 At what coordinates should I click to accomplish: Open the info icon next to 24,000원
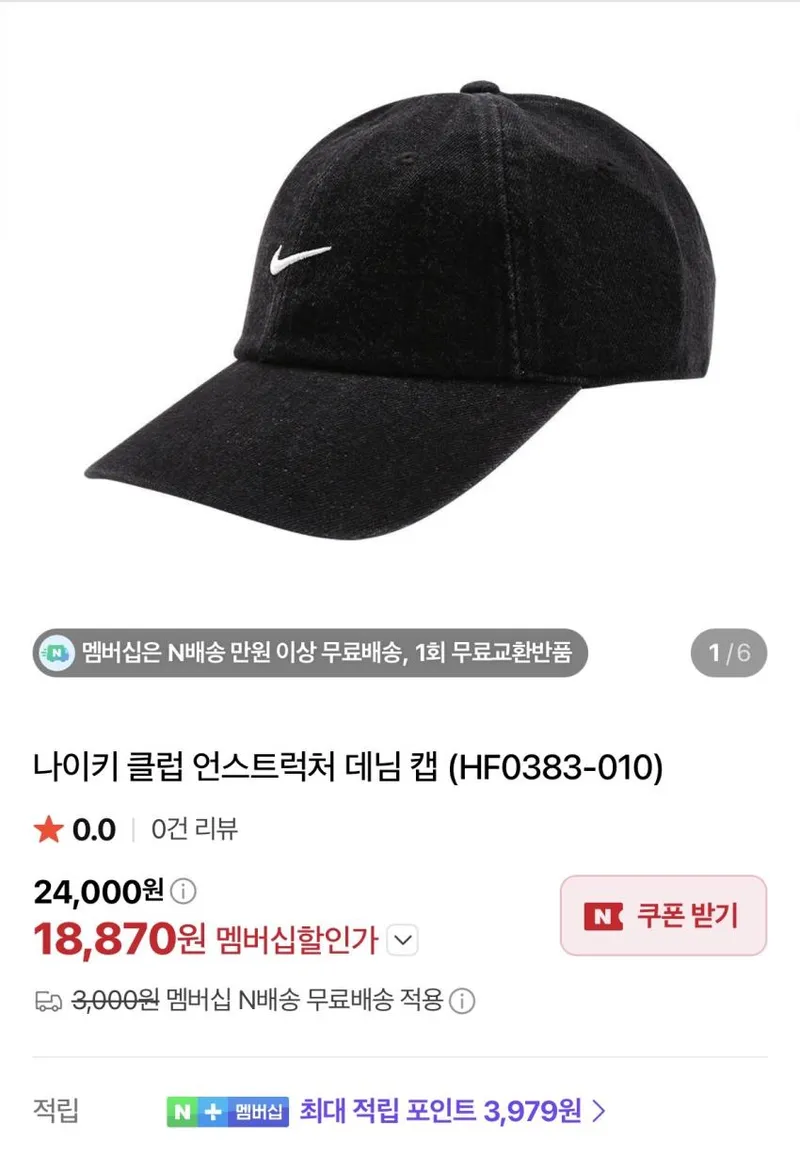(x=184, y=891)
